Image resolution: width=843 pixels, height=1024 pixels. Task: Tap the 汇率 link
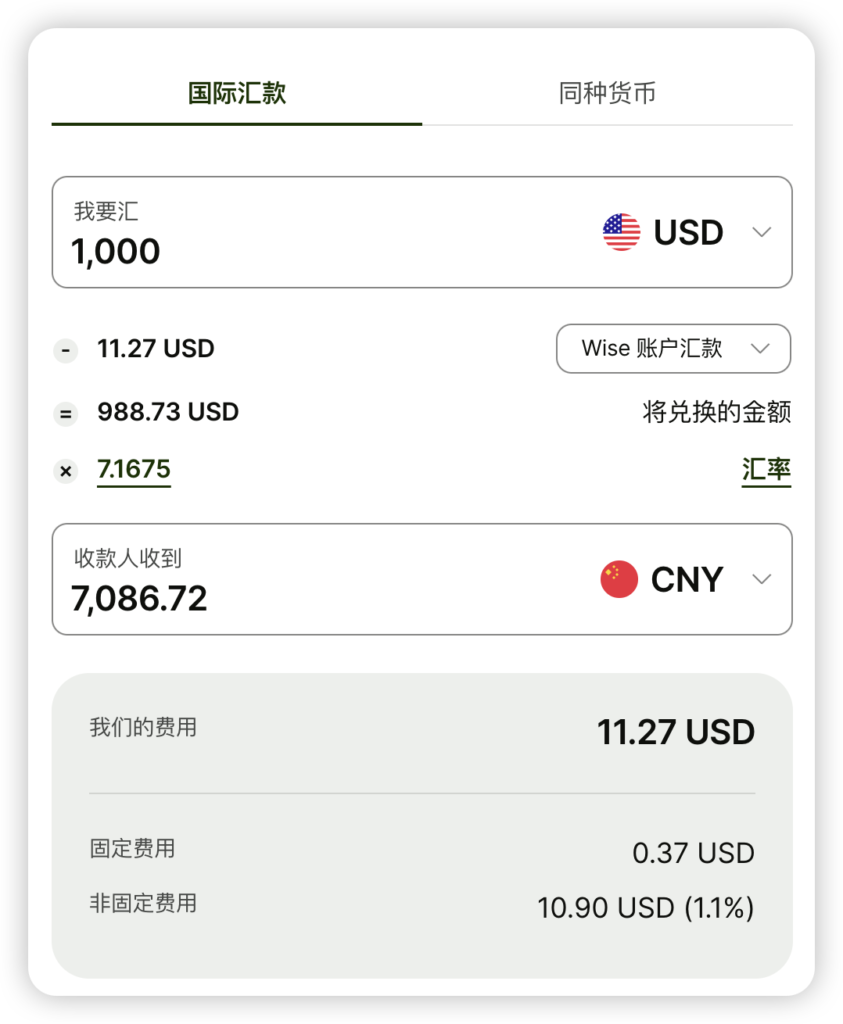pos(766,470)
